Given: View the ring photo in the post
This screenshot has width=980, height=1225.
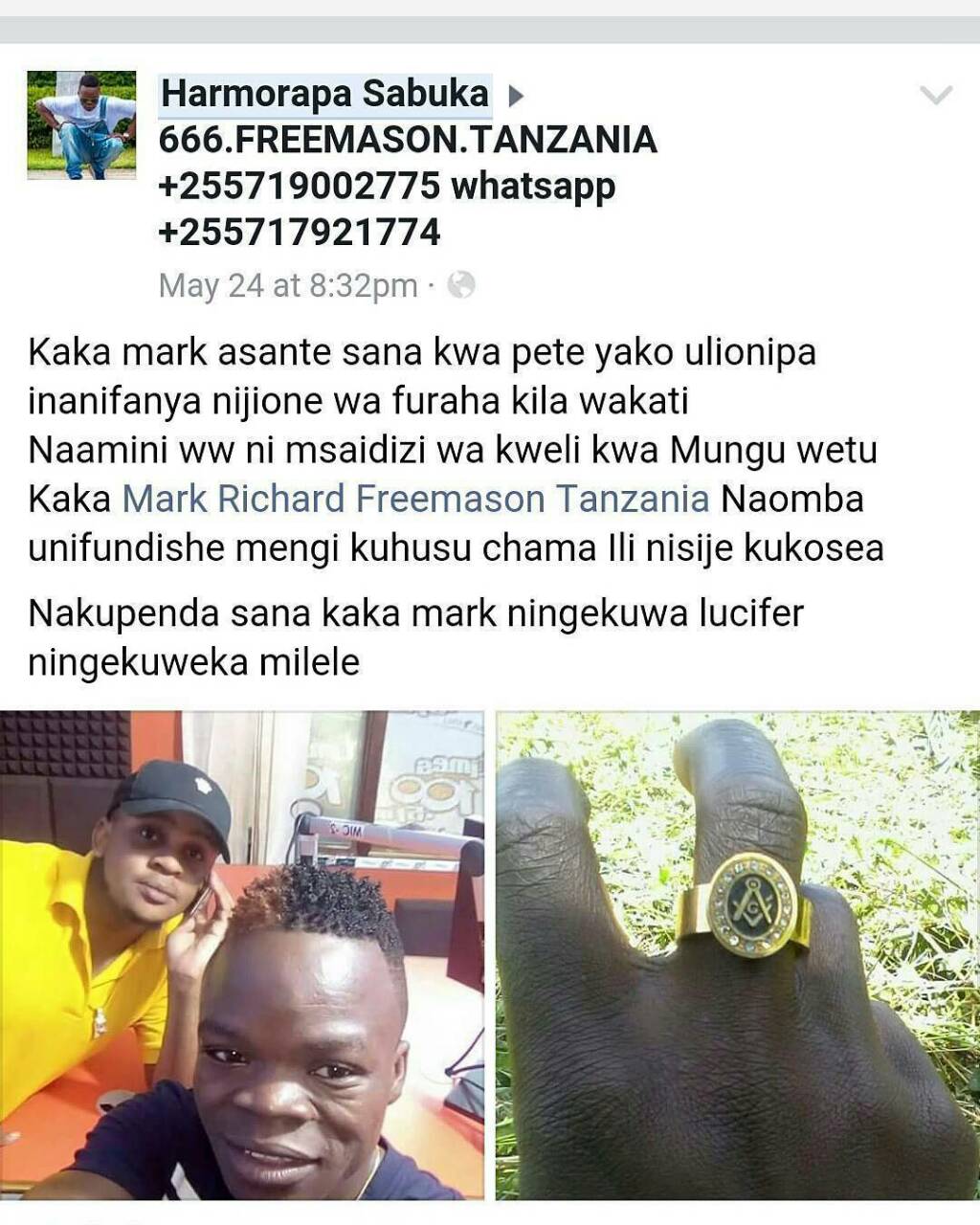Looking at the screenshot, I should point(737,954).
